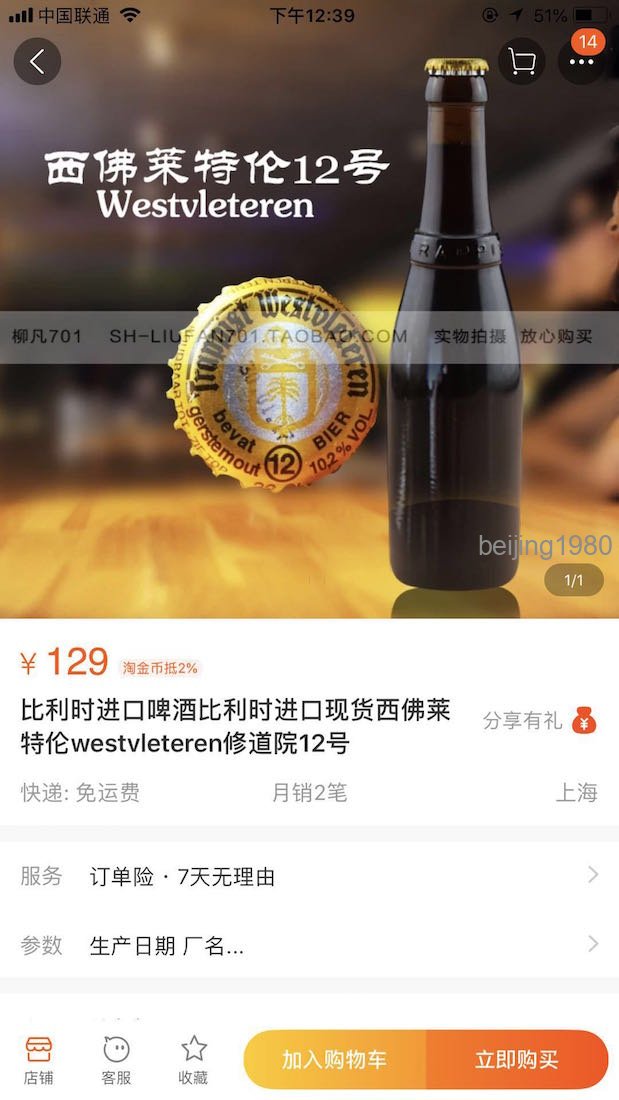Expand the 参数 product parameters row
The height and width of the screenshot is (1100, 619).
click(310, 945)
